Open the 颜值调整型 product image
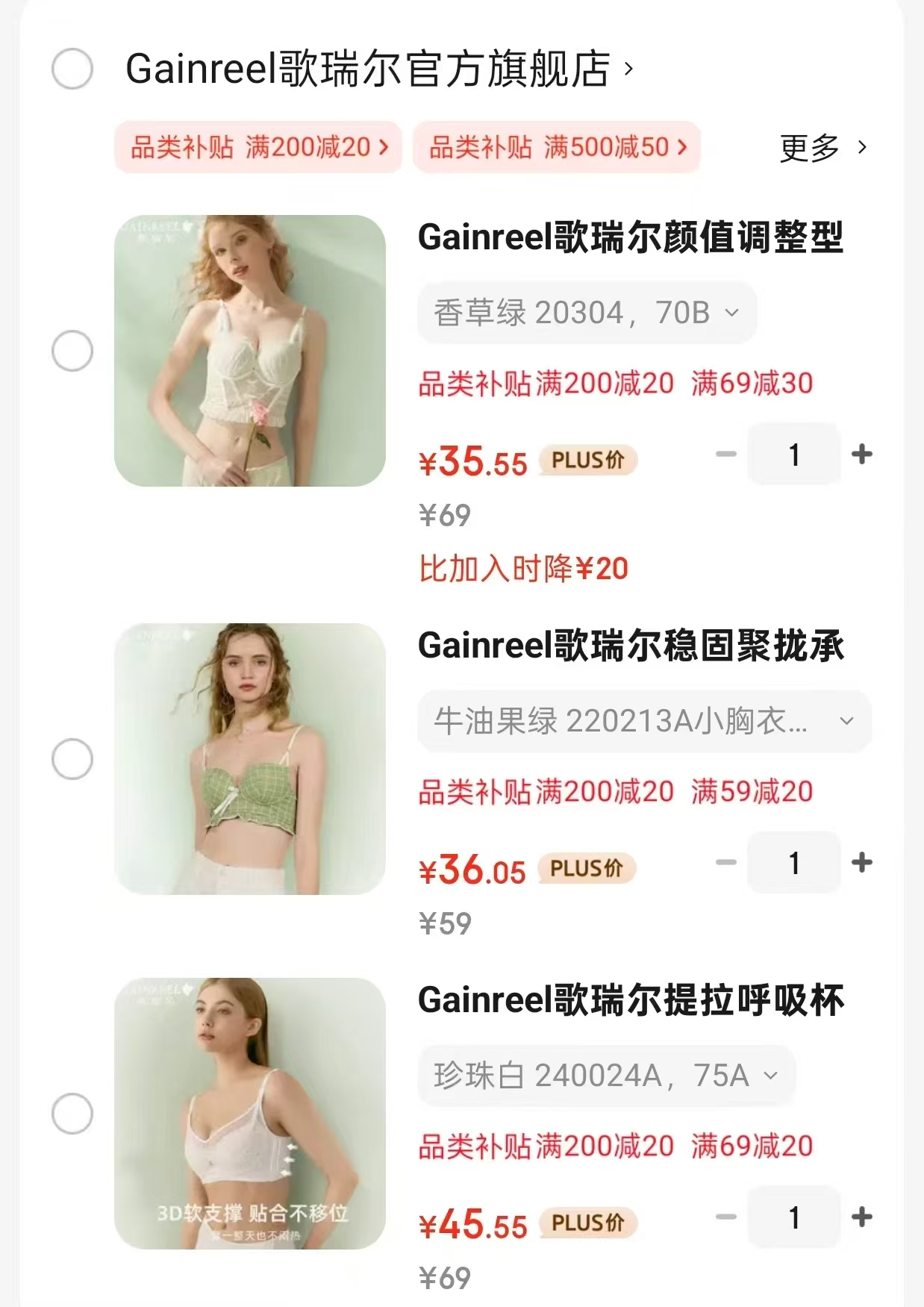Screen dimensions: 924x1307 pyautogui.click(x=250, y=351)
